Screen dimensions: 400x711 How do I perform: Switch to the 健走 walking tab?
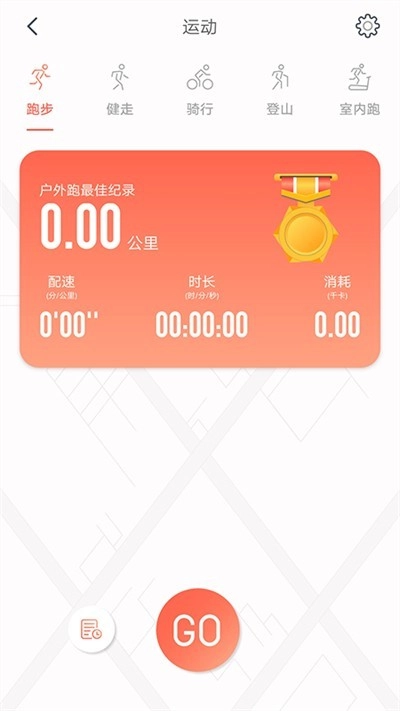[120, 90]
